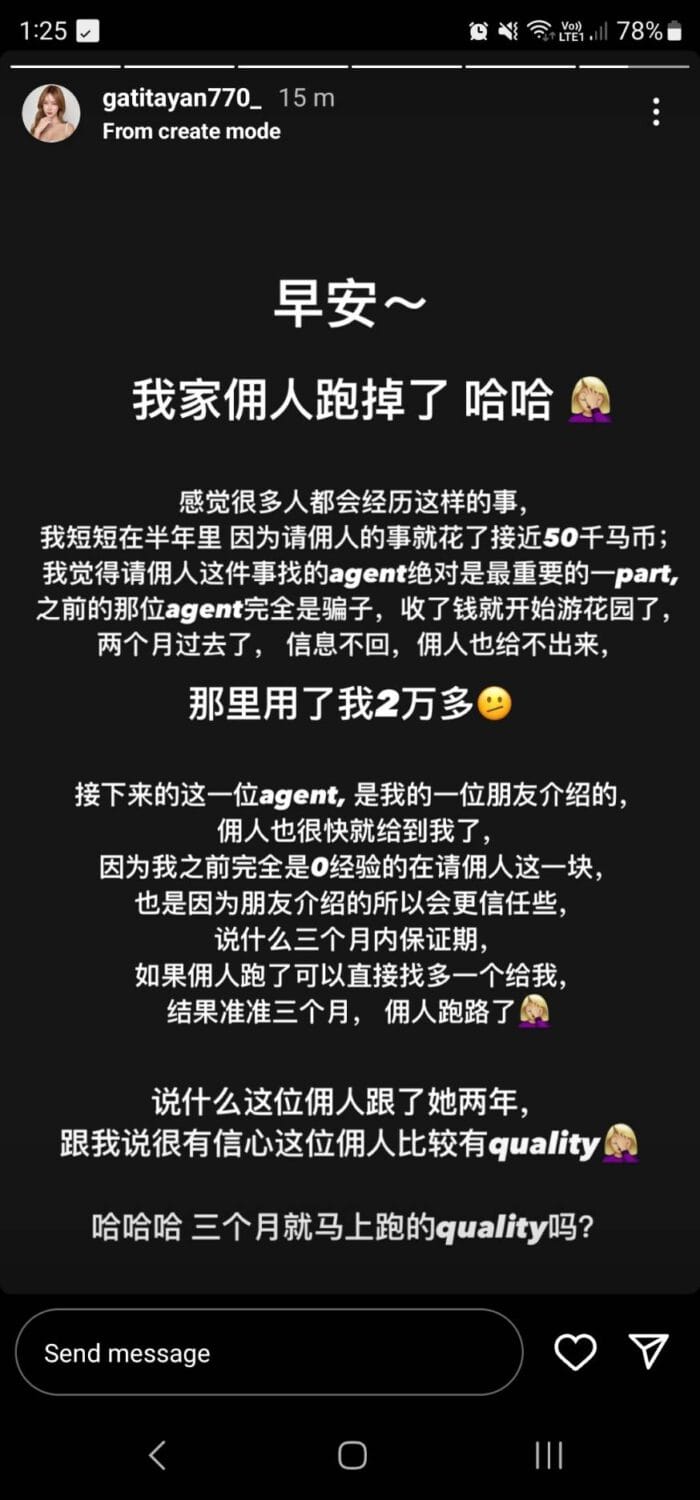
Task: Go back using system back button
Action: [157, 1455]
